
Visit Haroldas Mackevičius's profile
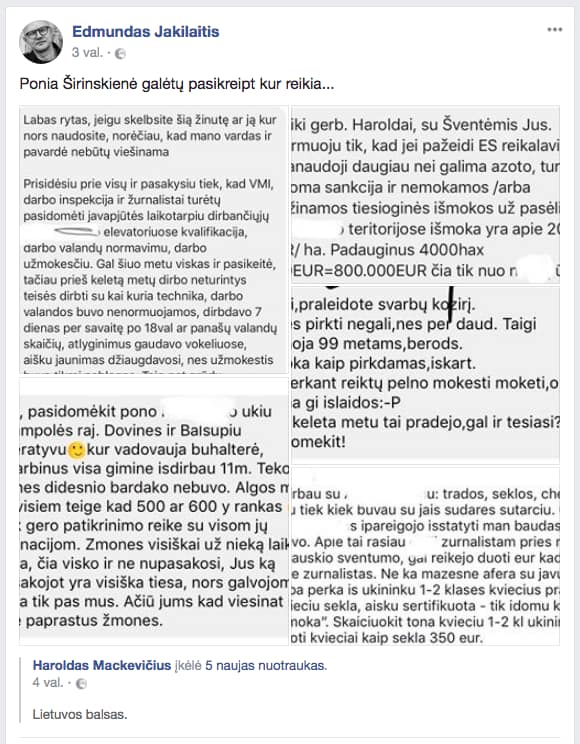(102, 665)
